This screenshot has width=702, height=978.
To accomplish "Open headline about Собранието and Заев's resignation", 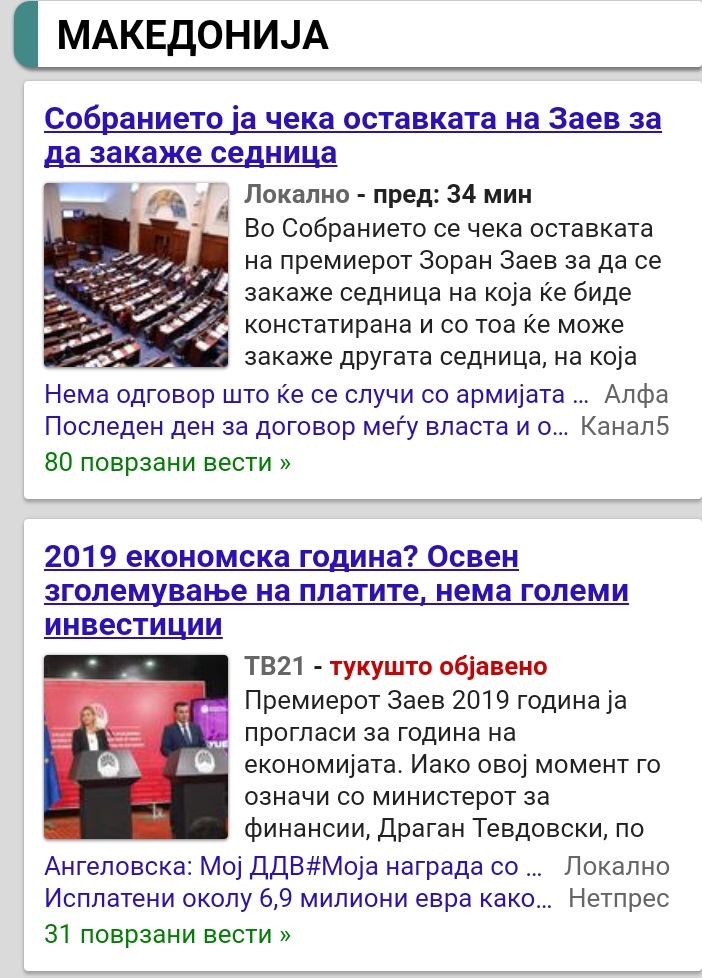I will tap(352, 136).
